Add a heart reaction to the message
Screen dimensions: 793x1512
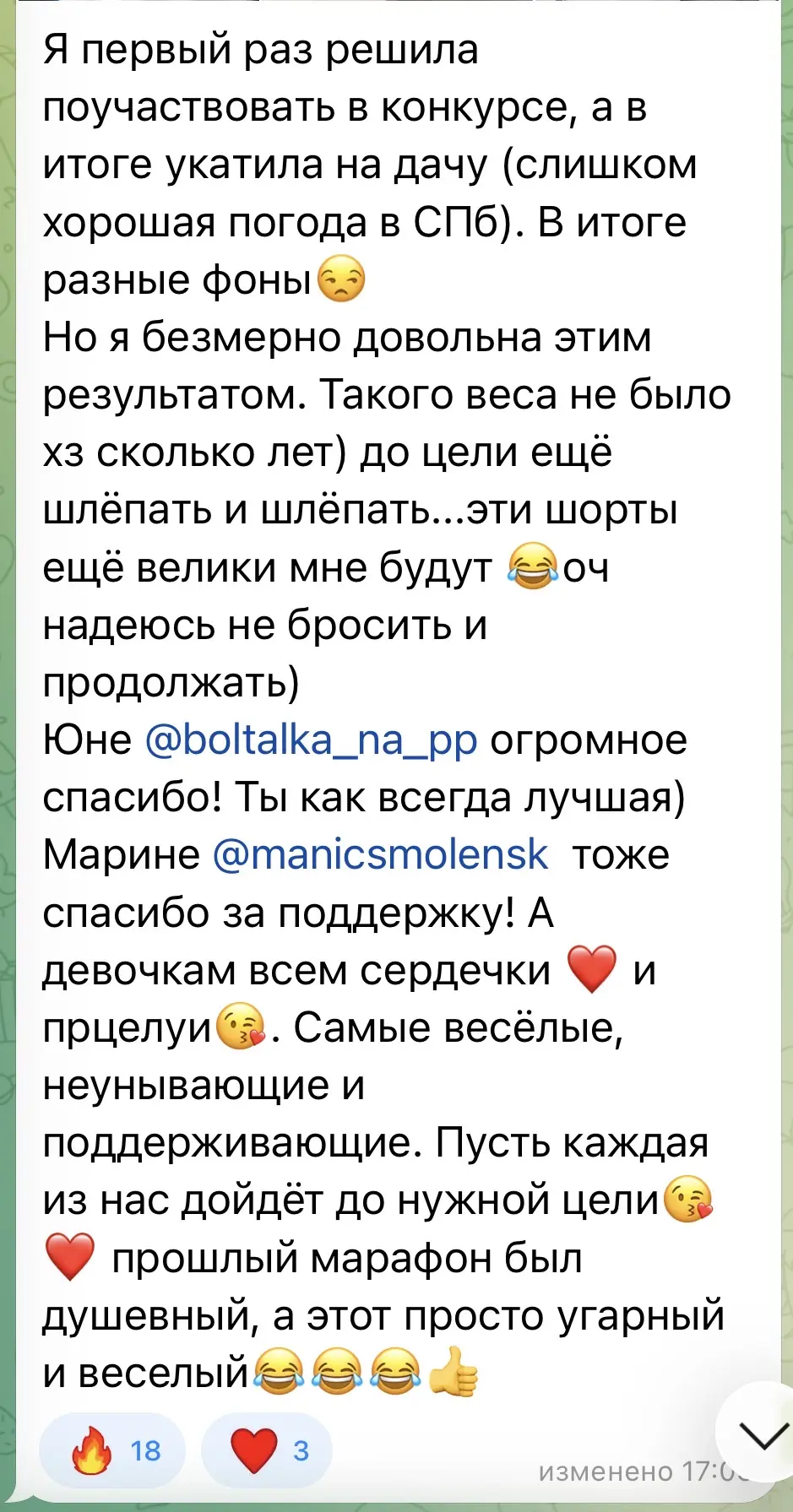pos(266,1450)
